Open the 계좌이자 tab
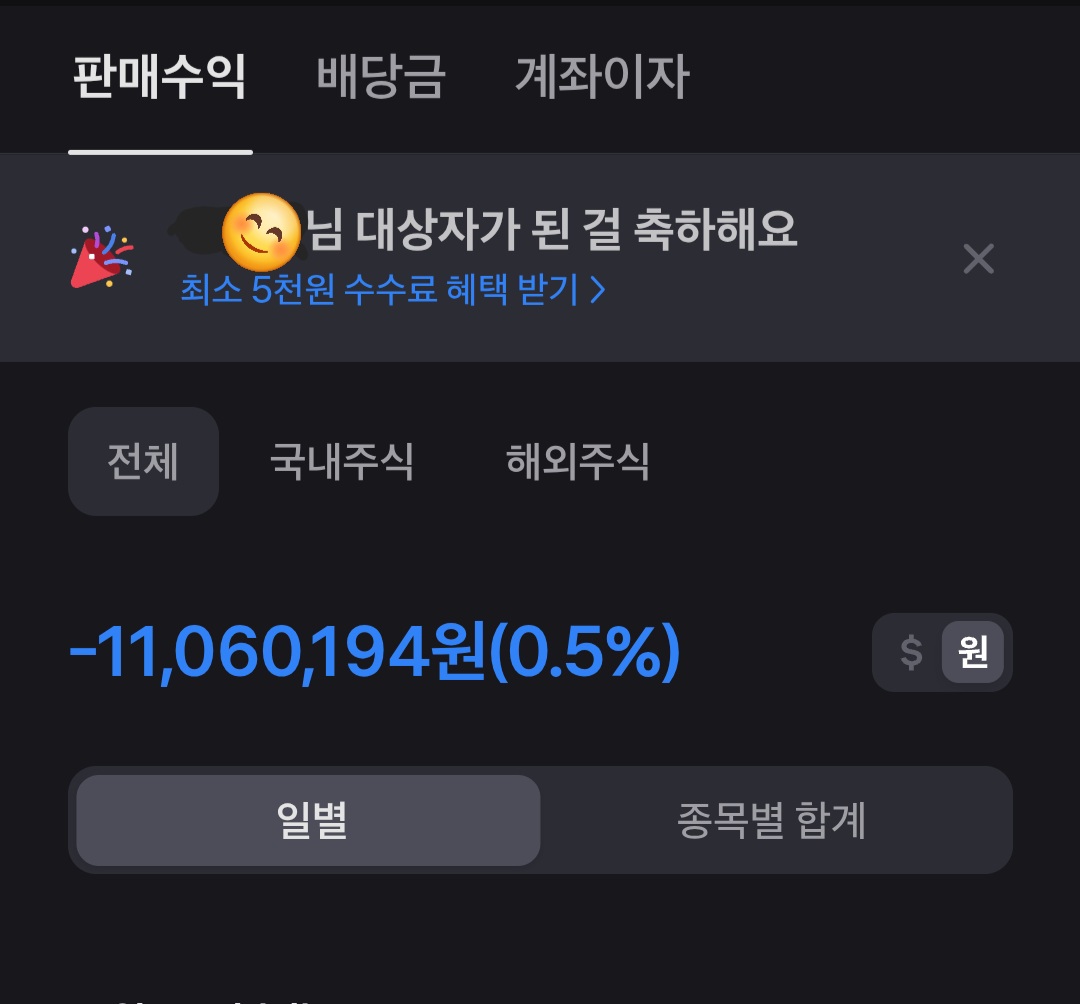 (x=602, y=77)
